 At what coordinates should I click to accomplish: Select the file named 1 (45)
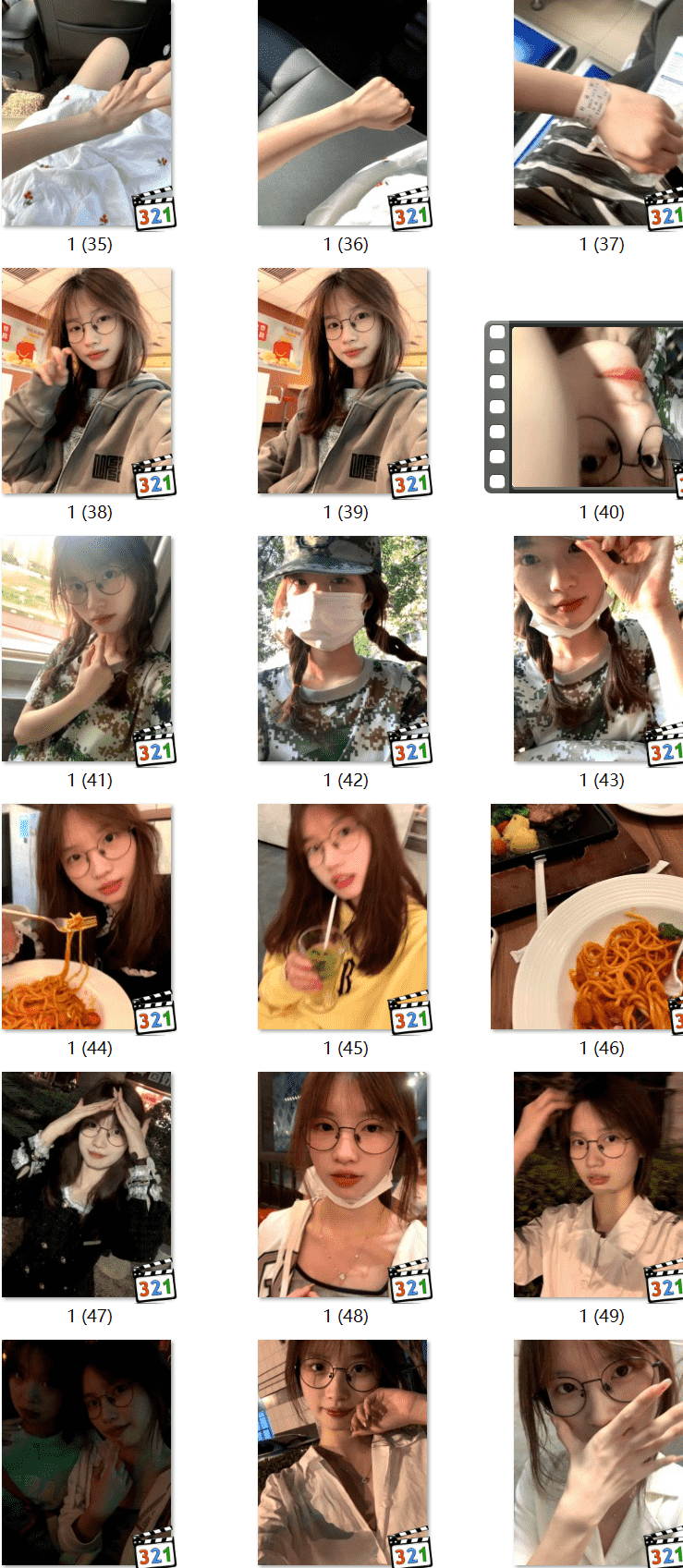click(x=343, y=917)
